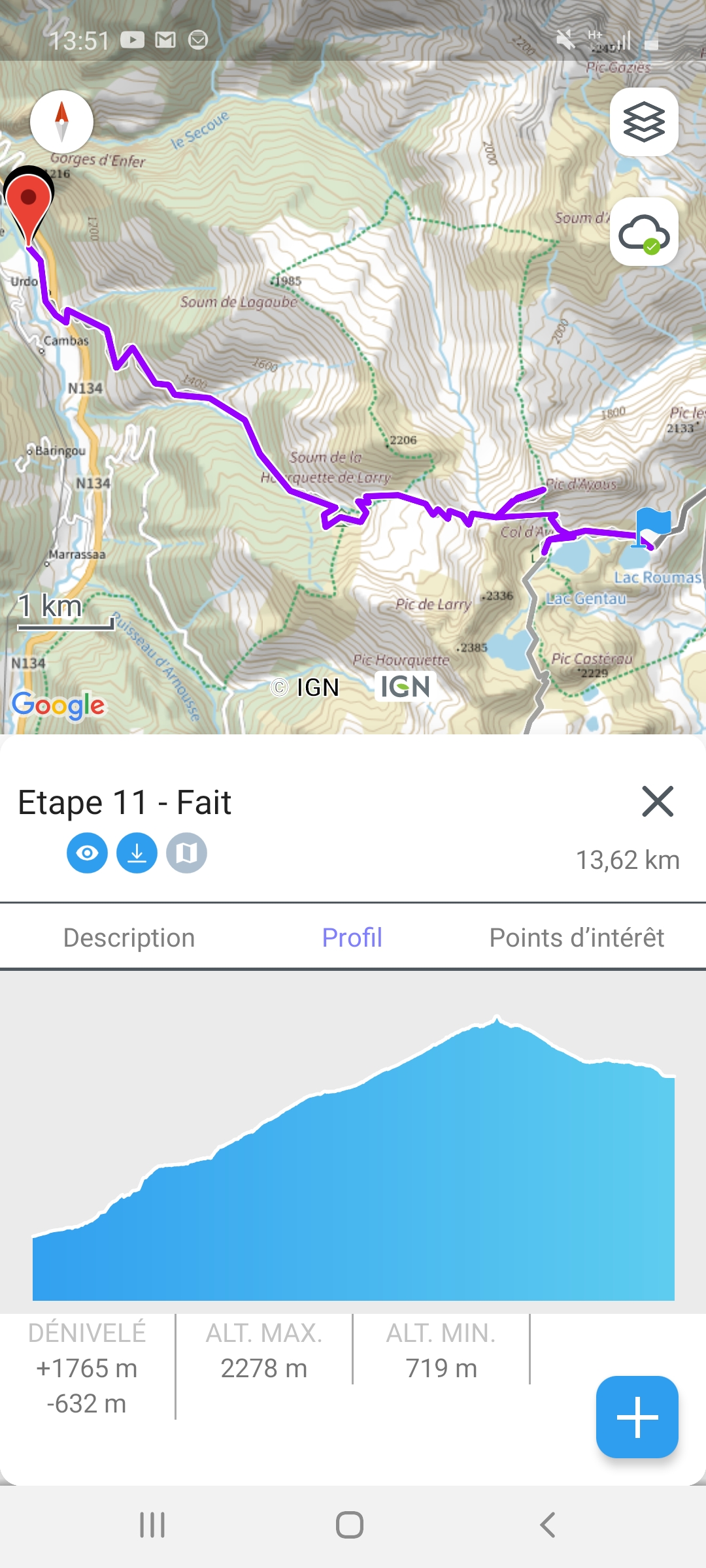This screenshot has width=706, height=1568.
Task: Tap the grey map icon under Etape 11
Action: [186, 853]
